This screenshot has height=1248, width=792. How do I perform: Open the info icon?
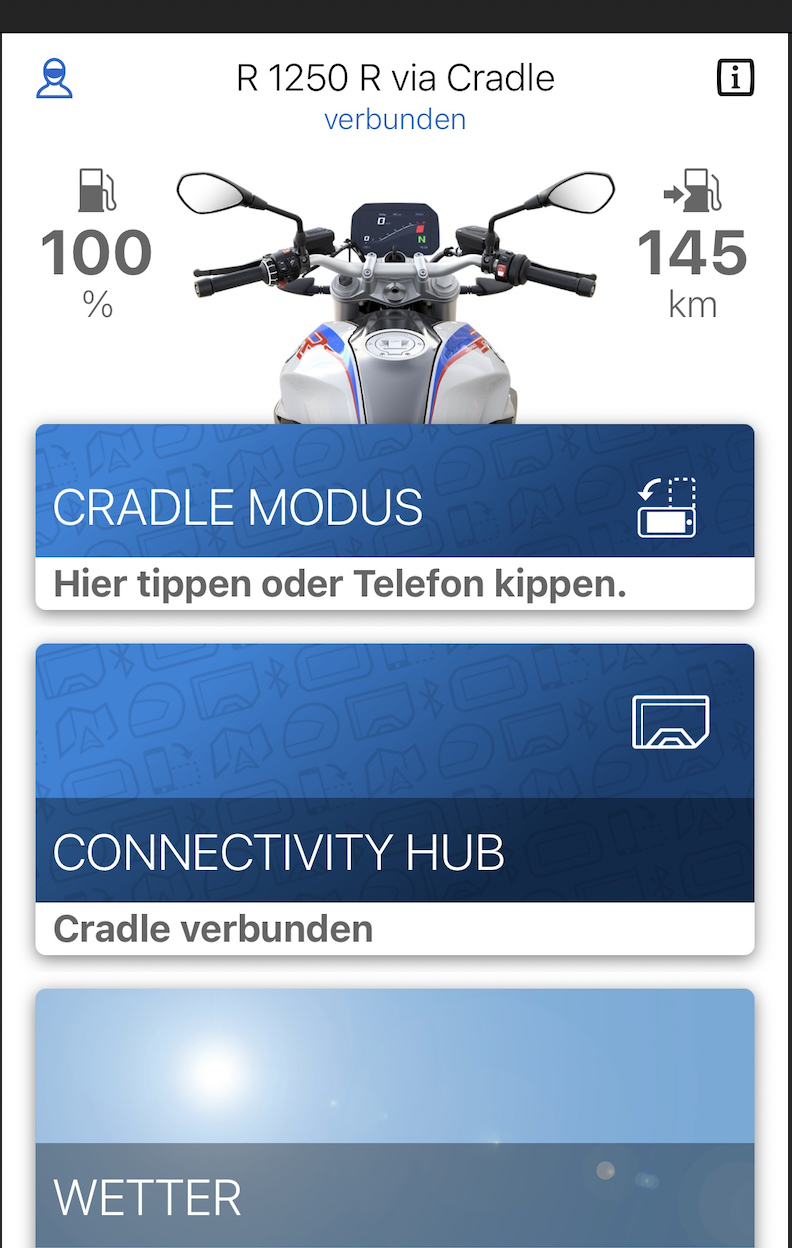tap(735, 78)
